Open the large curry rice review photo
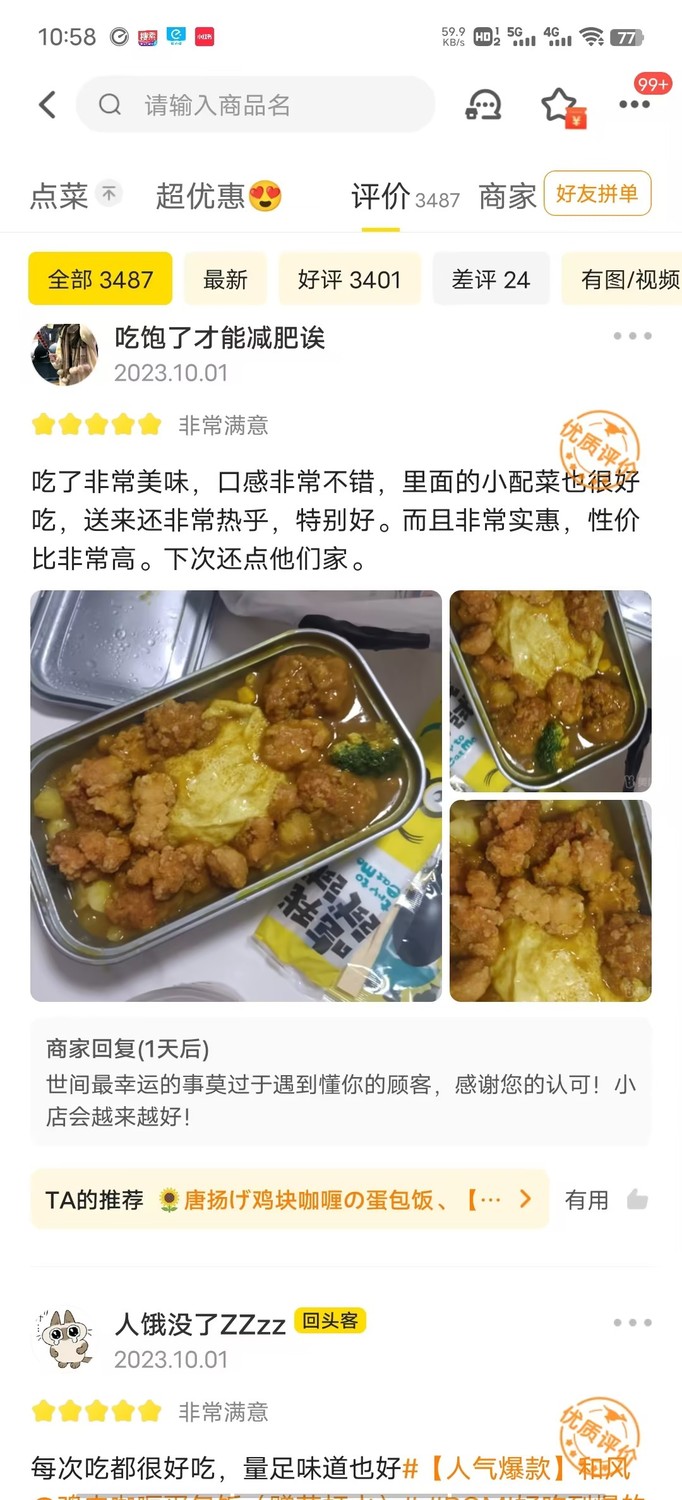 (x=236, y=796)
